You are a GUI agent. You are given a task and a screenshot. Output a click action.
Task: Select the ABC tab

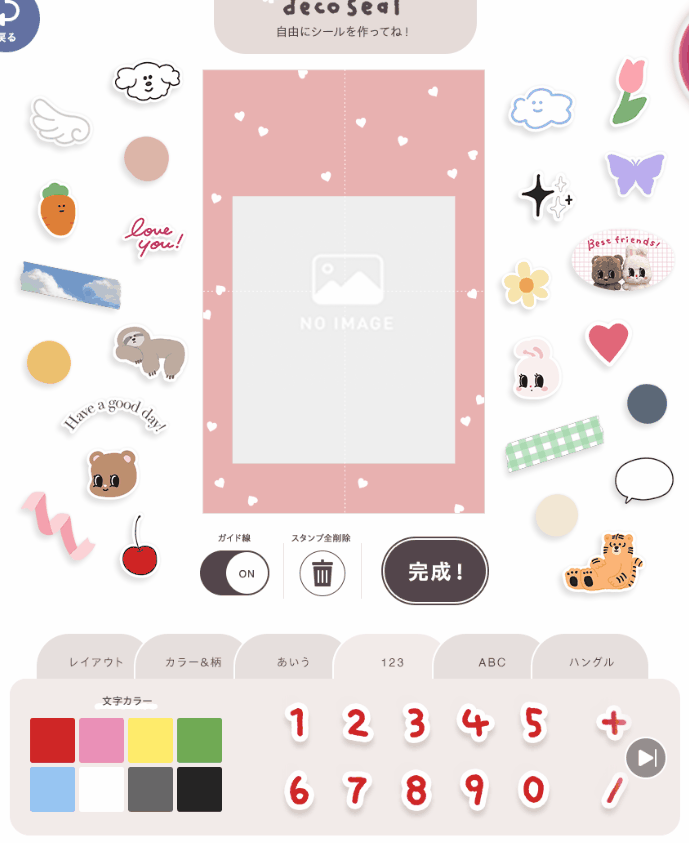[492, 662]
